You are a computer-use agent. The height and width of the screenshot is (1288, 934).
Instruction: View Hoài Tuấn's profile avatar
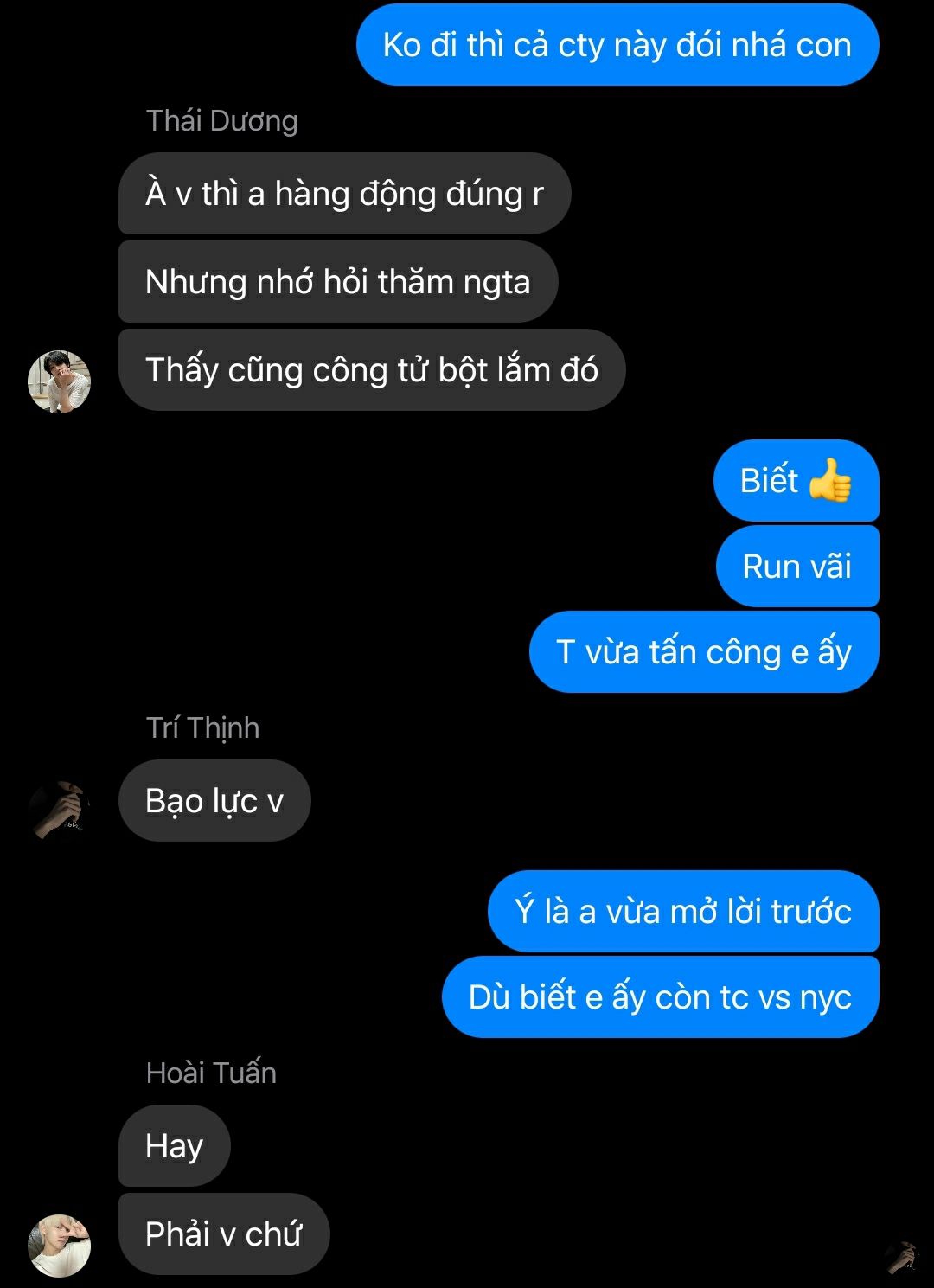click(59, 1245)
